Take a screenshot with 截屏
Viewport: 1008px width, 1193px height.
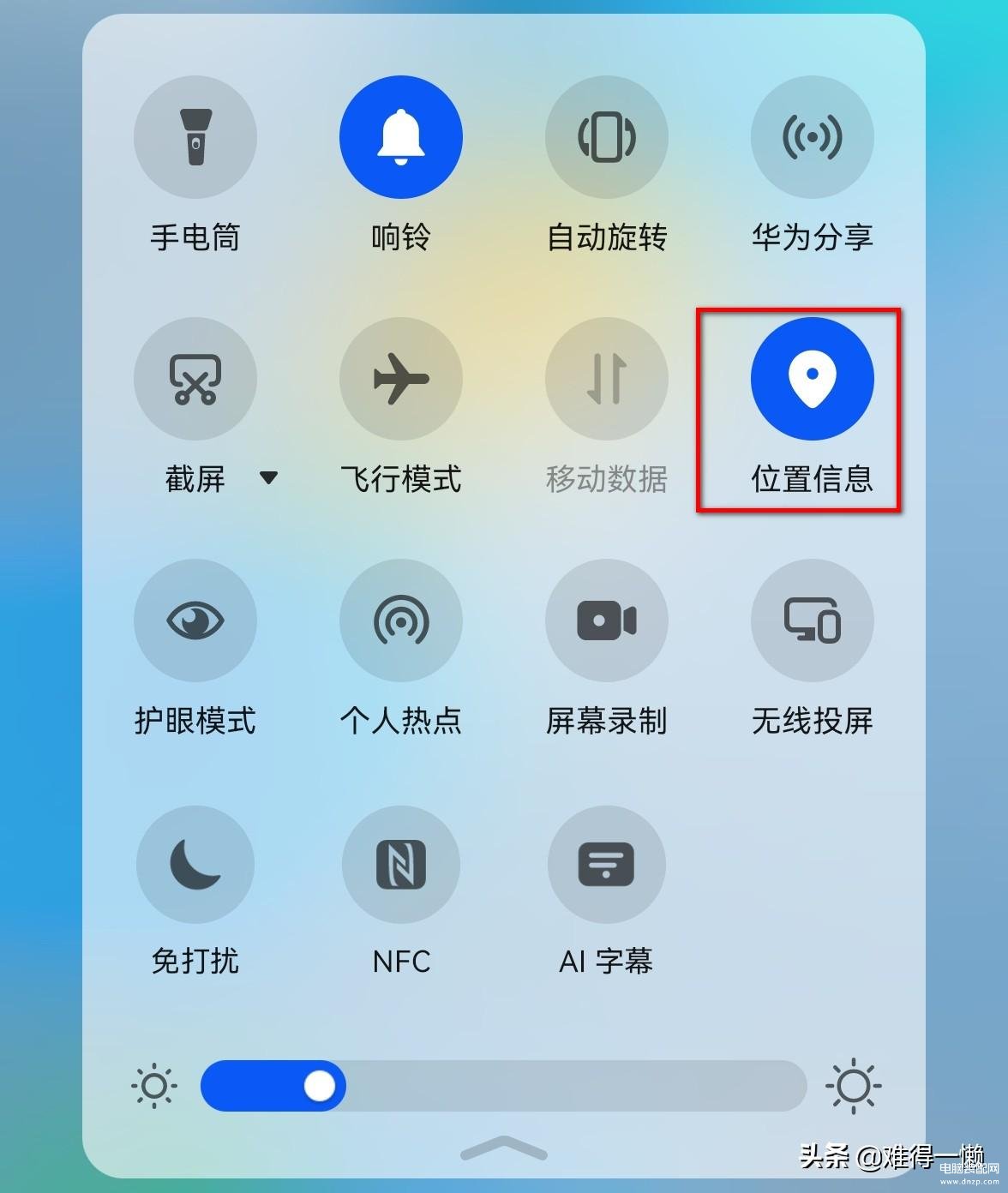click(195, 380)
